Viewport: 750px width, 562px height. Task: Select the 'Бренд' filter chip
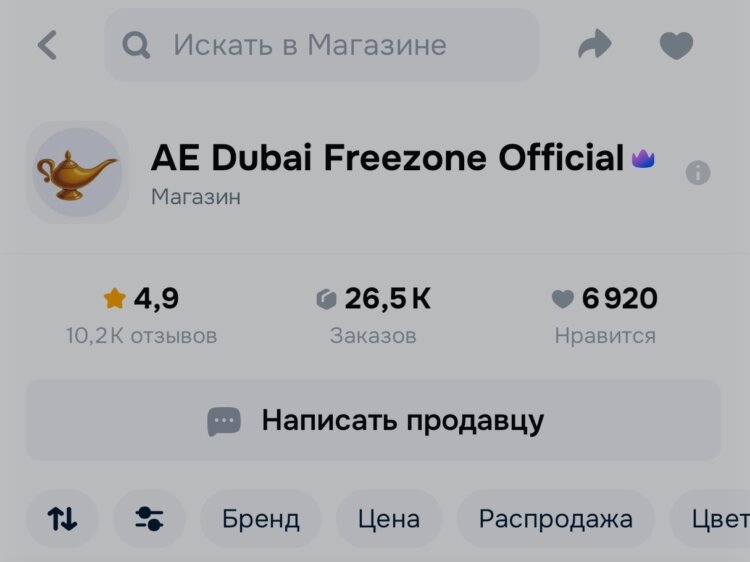[260, 519]
